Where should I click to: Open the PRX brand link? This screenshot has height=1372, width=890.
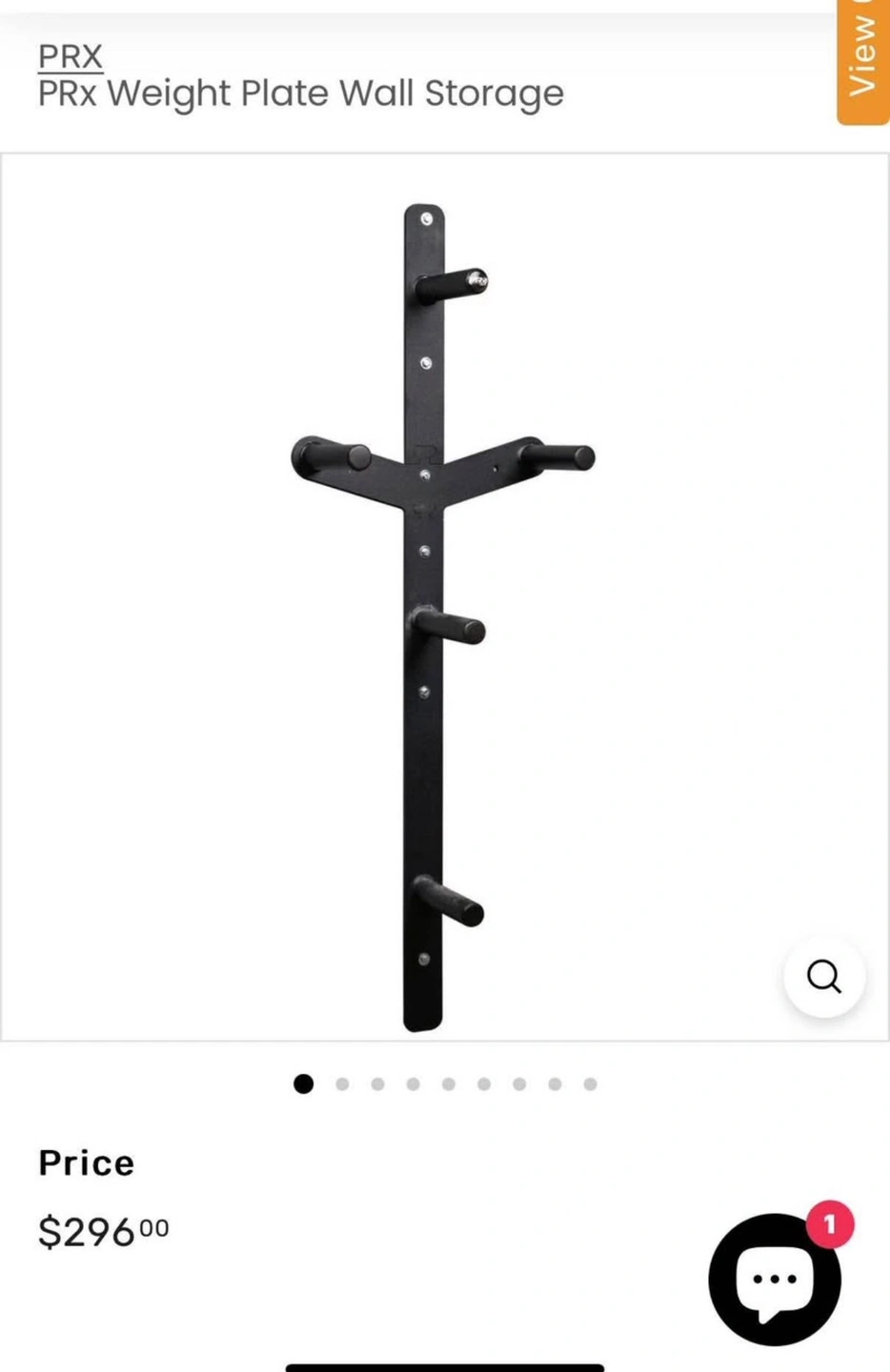pos(70,56)
